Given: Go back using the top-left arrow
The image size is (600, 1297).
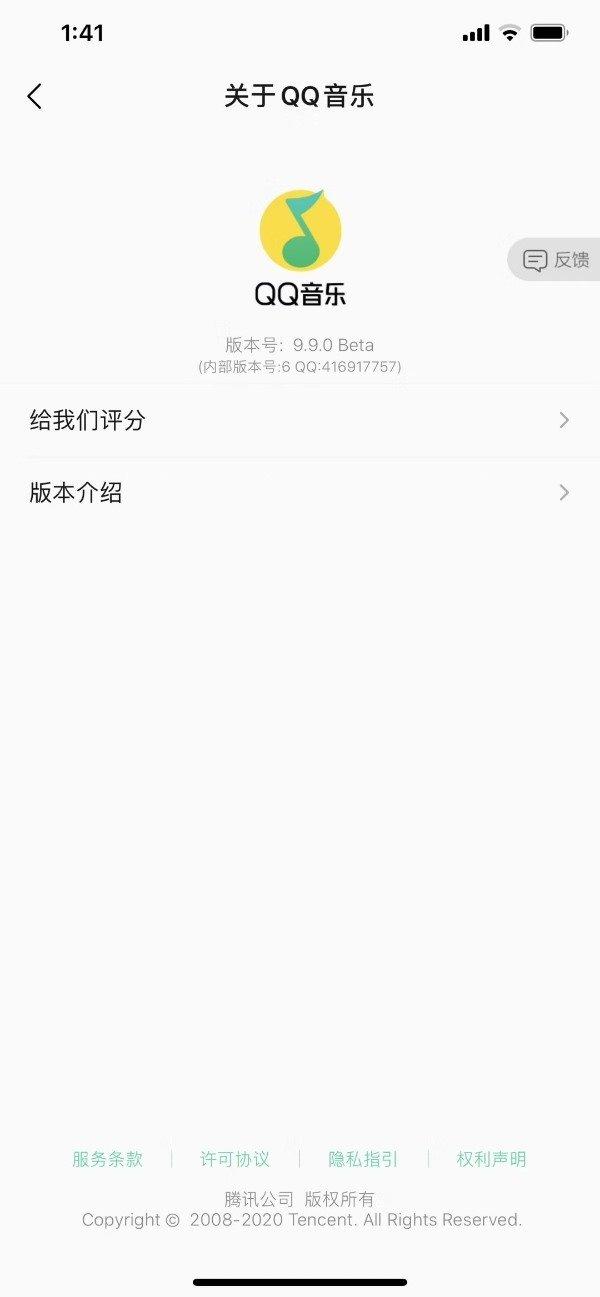Looking at the screenshot, I should [35, 96].
